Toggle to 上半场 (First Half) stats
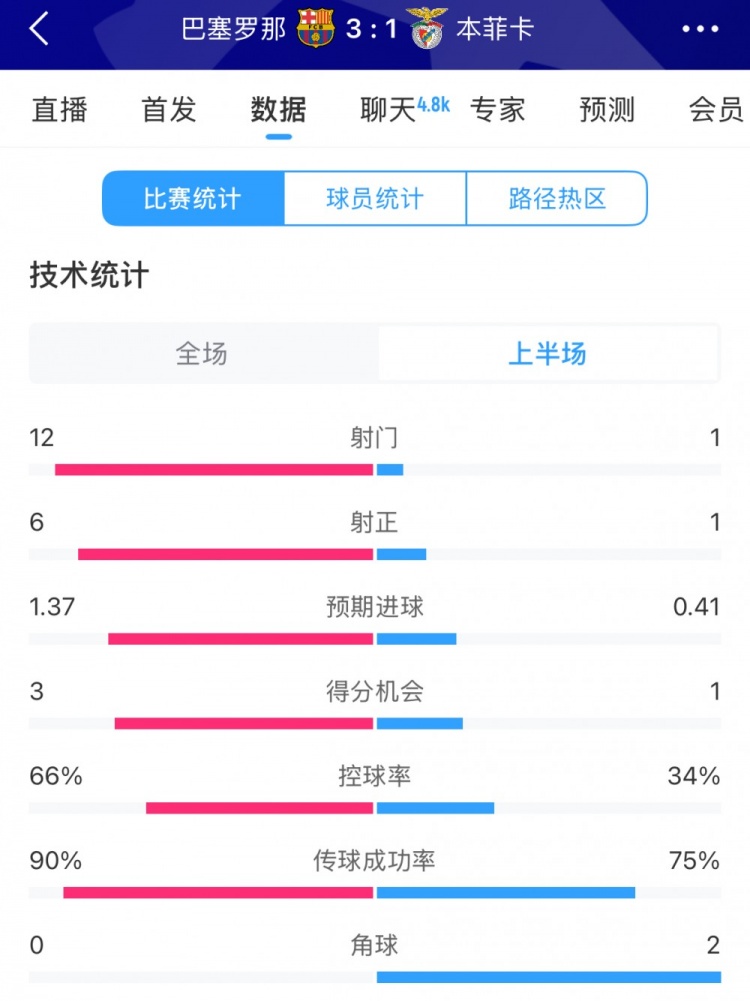The height and width of the screenshot is (1001, 750). coord(546,352)
